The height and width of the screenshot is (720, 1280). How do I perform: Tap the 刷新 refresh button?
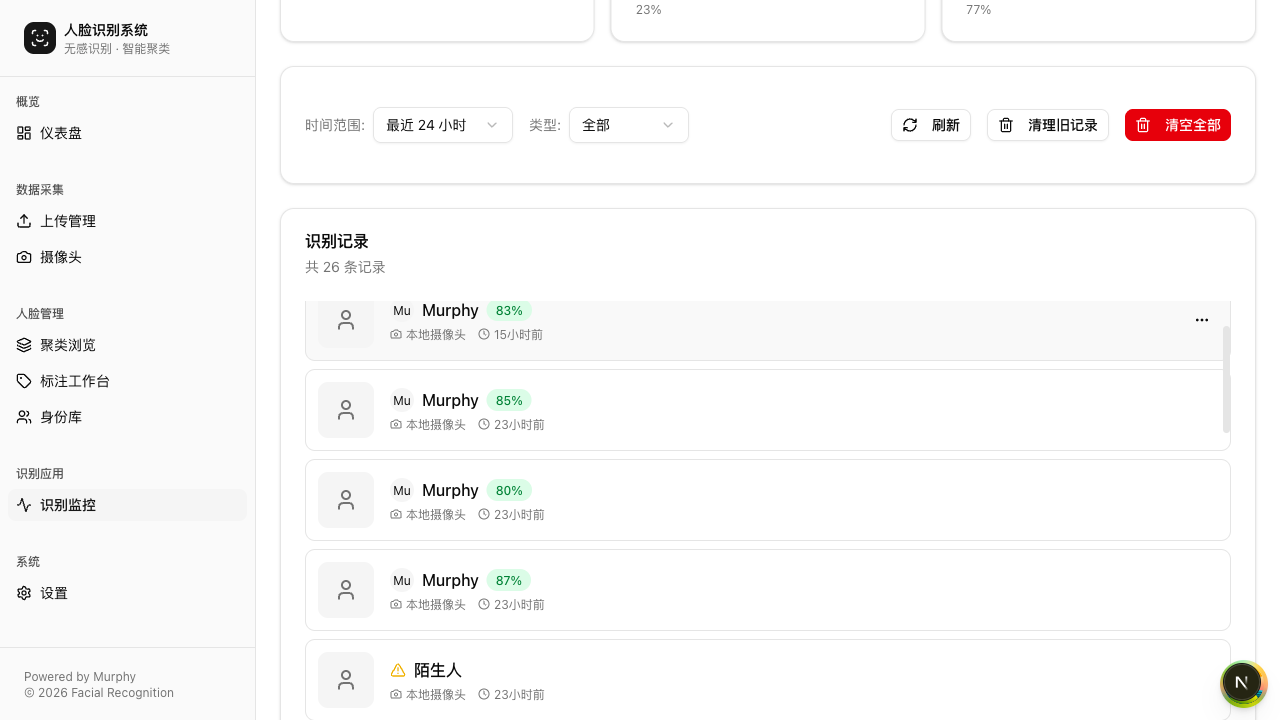[930, 125]
